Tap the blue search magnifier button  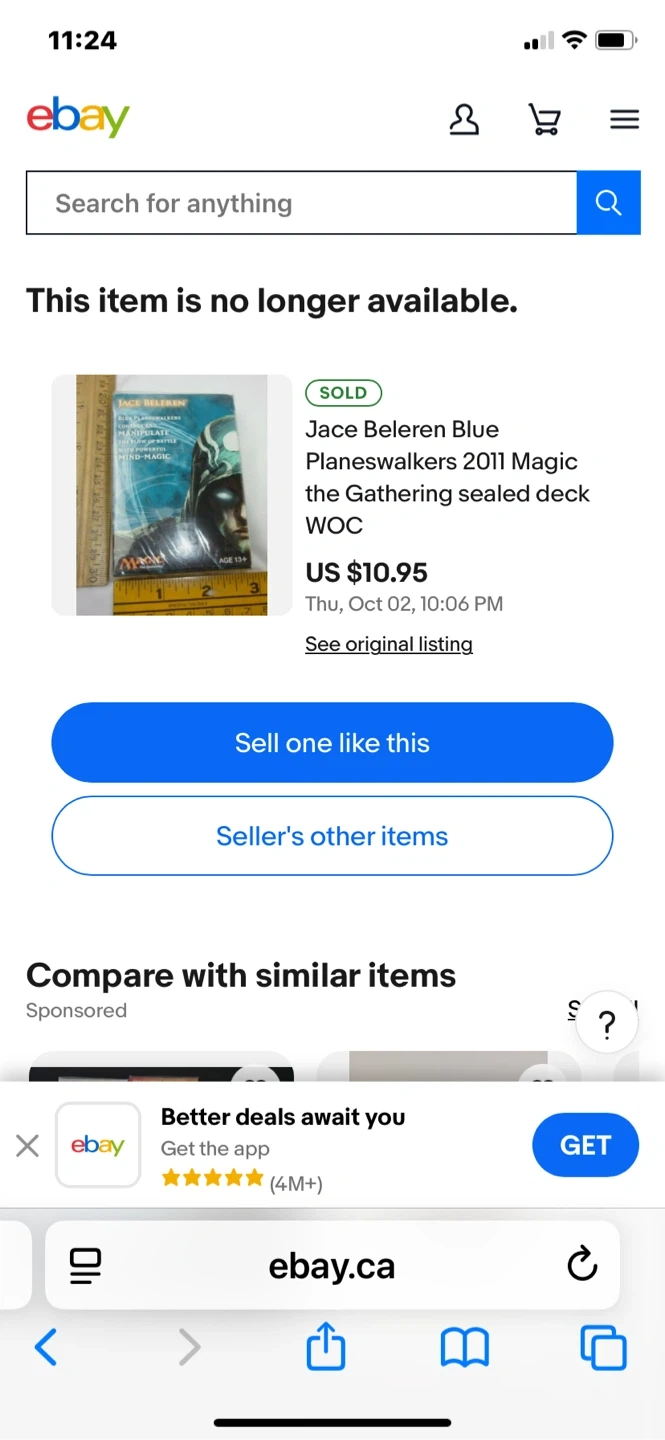click(608, 203)
